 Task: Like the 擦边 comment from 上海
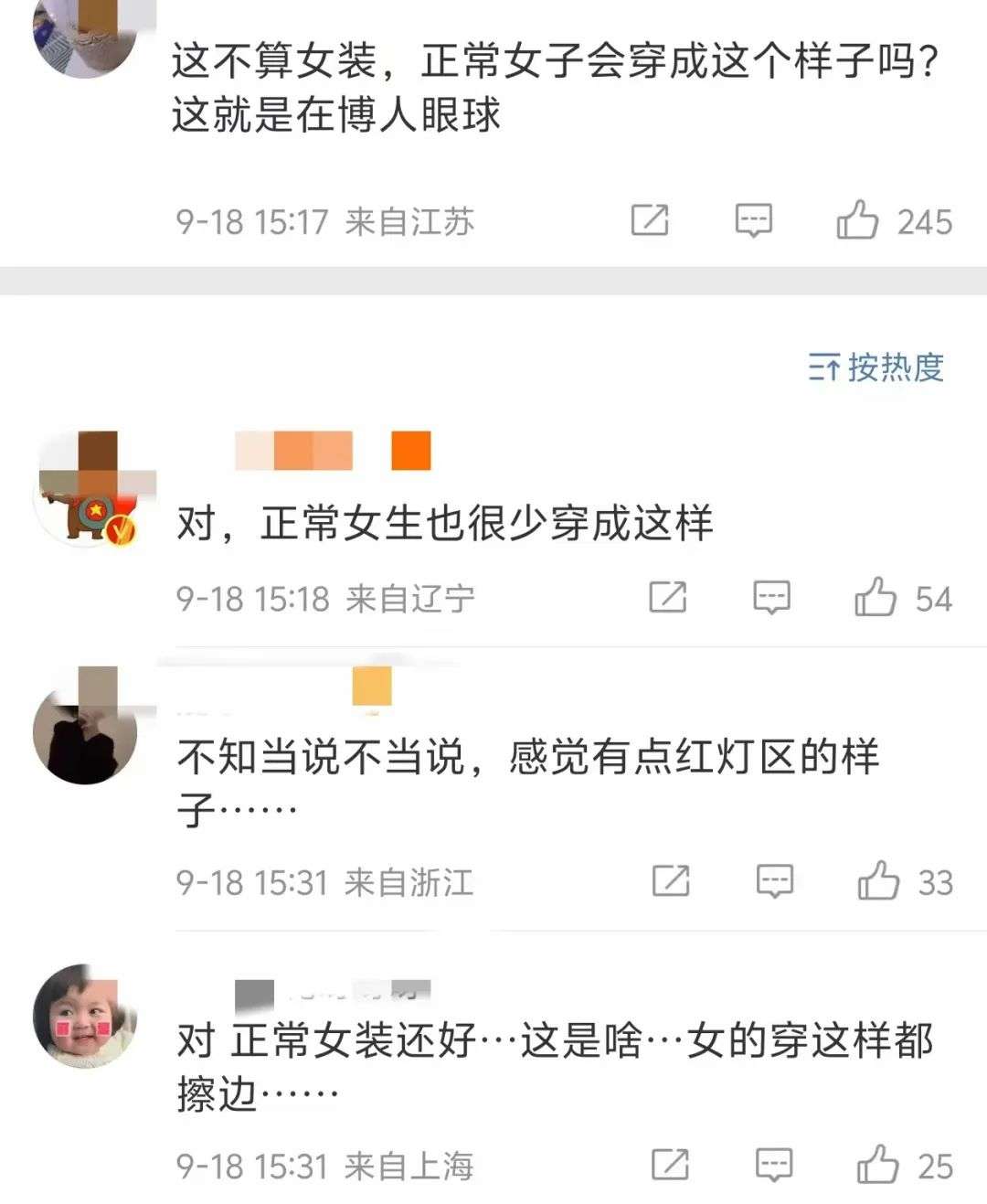pos(878,1166)
